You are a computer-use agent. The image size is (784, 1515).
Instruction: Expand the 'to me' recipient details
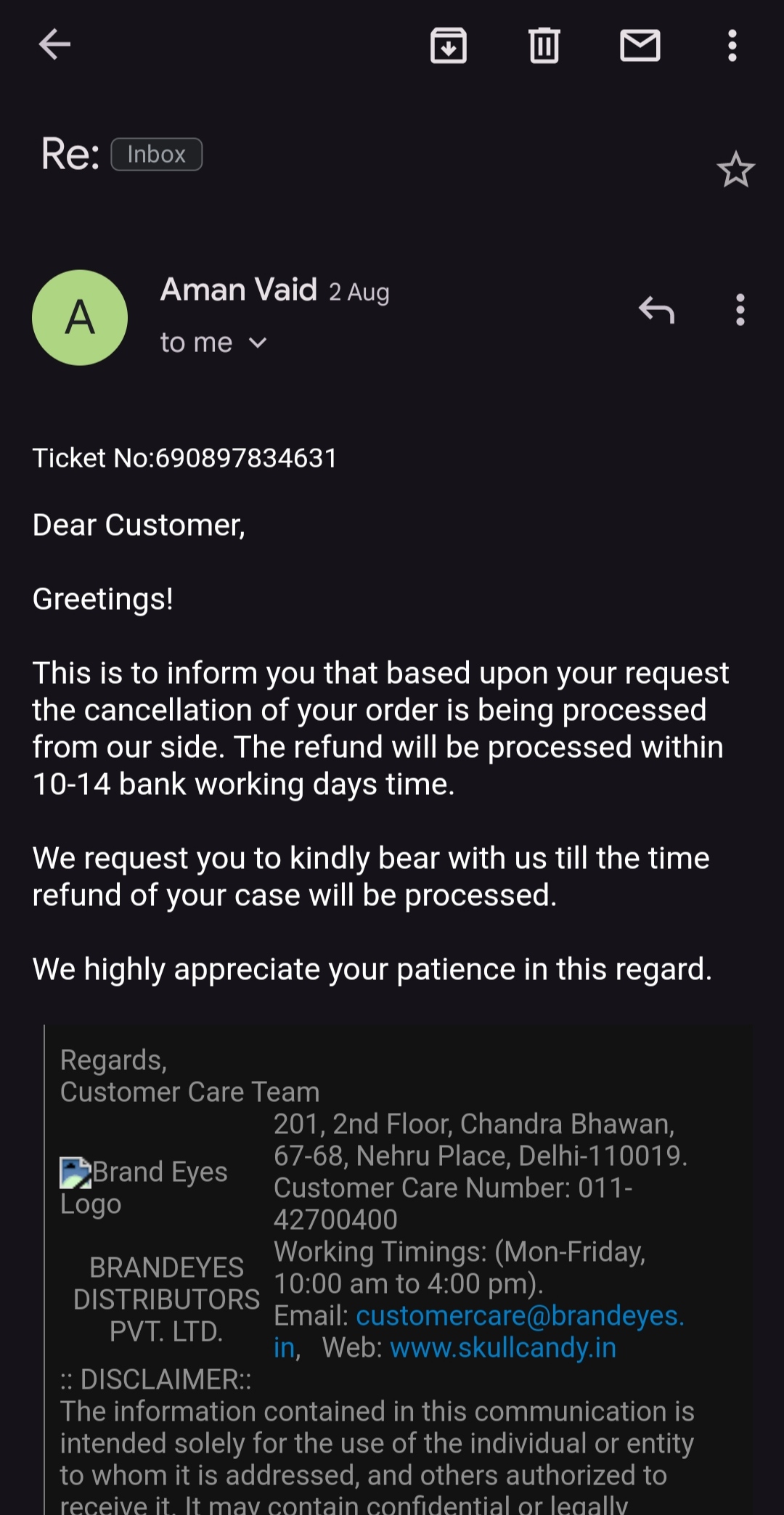click(257, 343)
